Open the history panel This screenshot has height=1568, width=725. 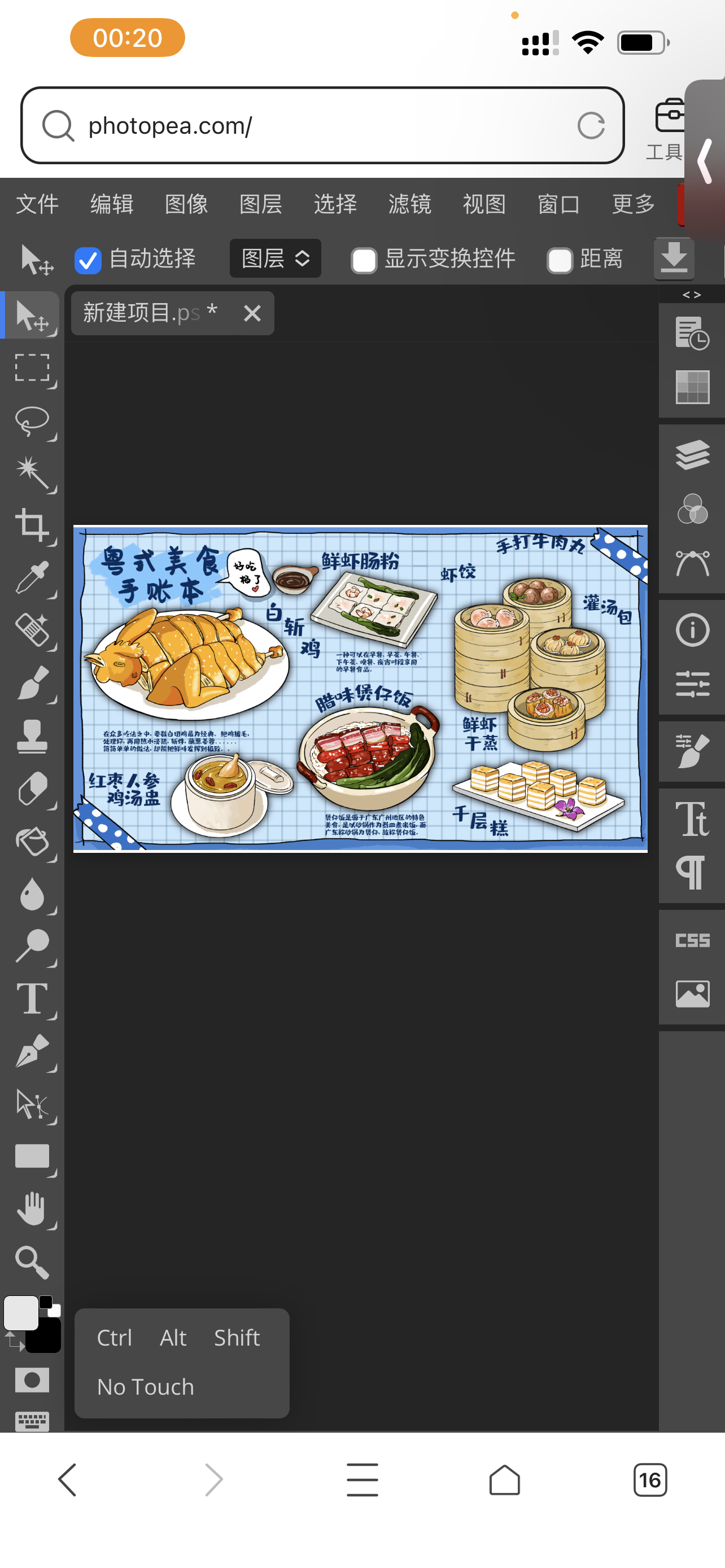click(692, 333)
